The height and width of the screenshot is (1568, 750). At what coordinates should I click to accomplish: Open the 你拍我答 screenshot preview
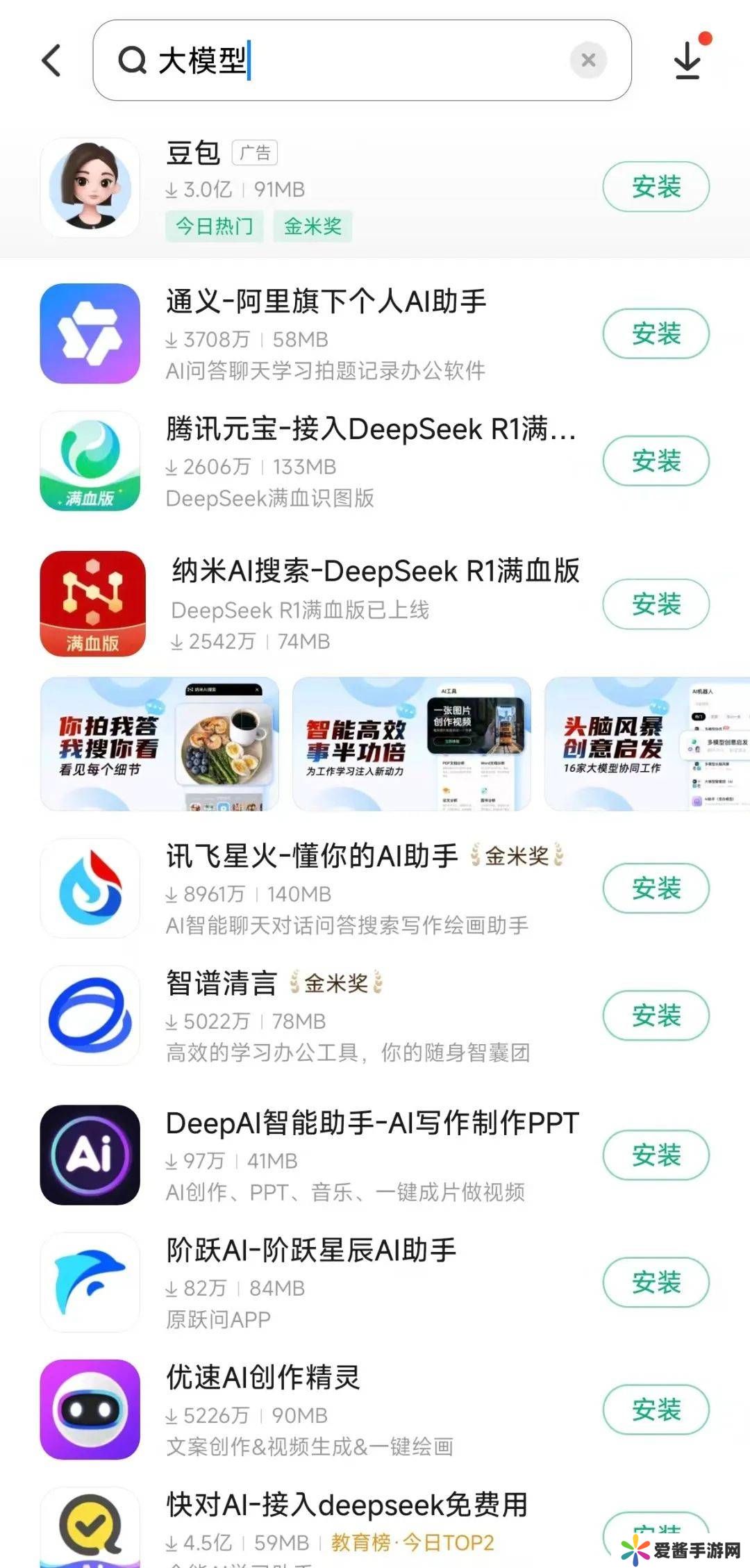tap(160, 744)
